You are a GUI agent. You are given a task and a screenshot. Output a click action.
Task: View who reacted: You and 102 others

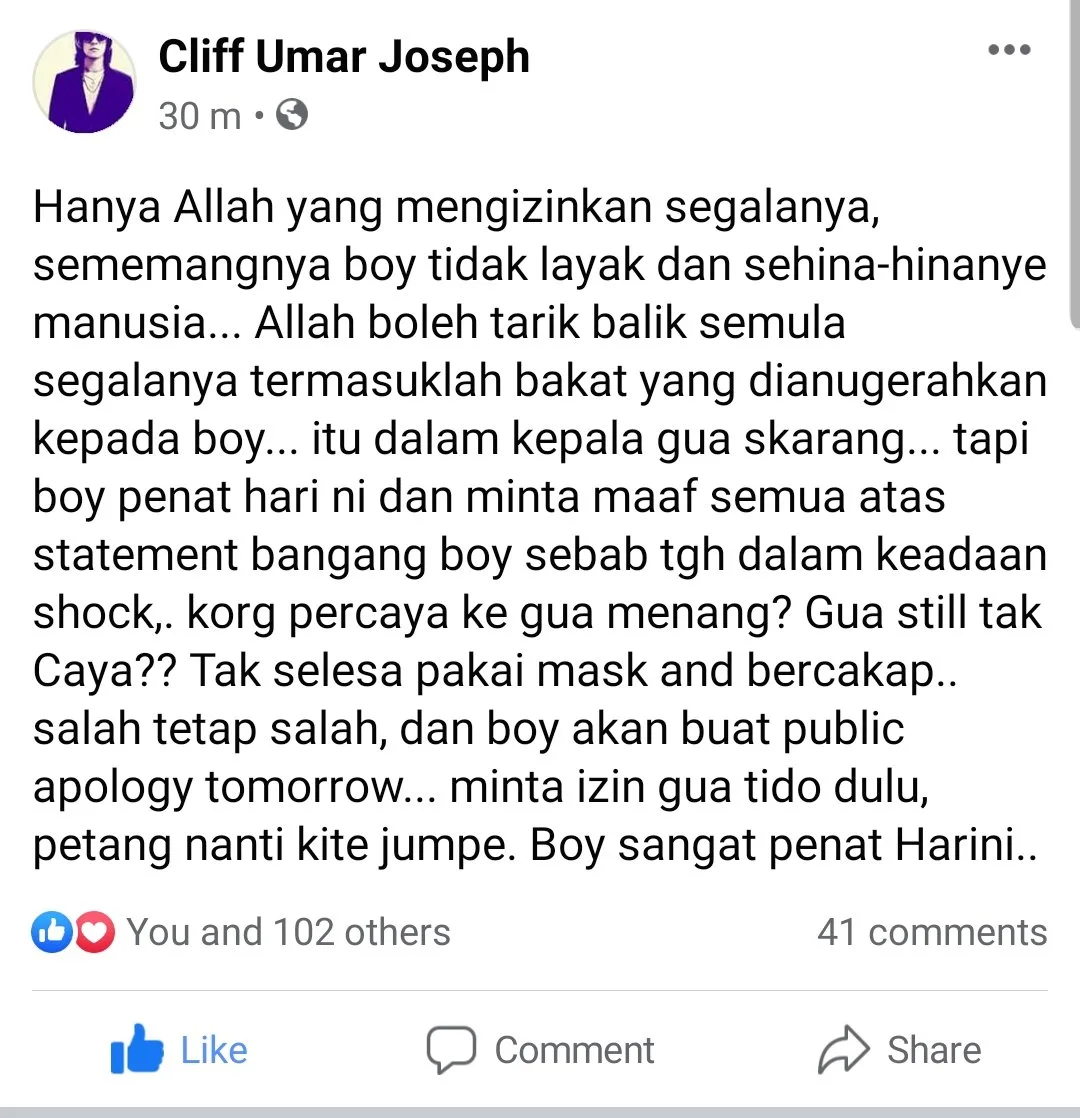point(287,932)
